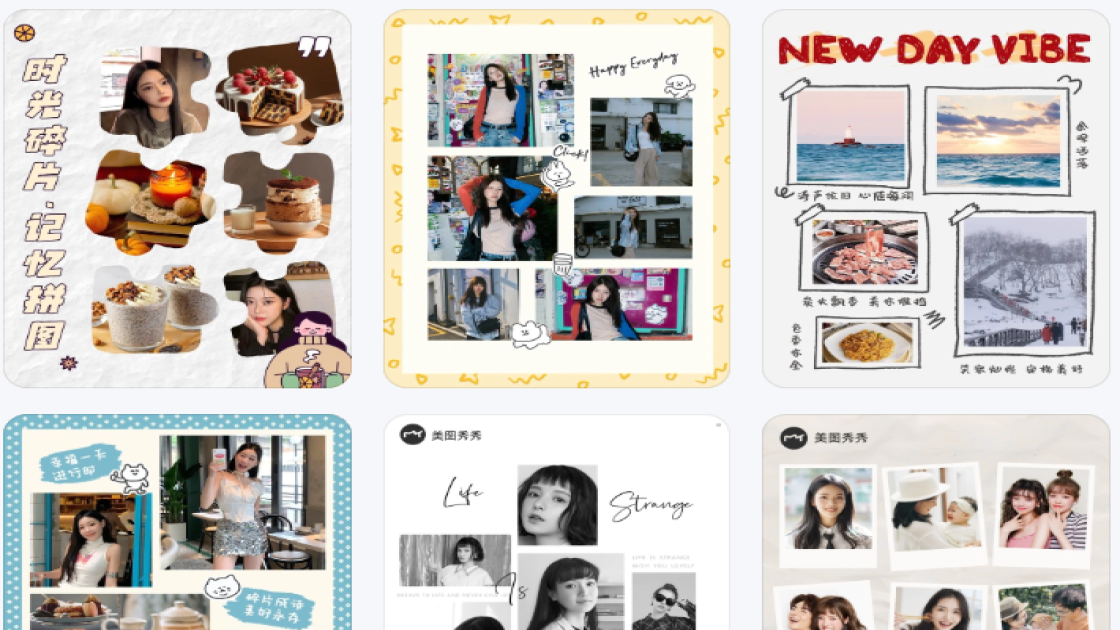Open the 时光碎片 puzzle collage template
The width and height of the screenshot is (1120, 630).
[178, 198]
